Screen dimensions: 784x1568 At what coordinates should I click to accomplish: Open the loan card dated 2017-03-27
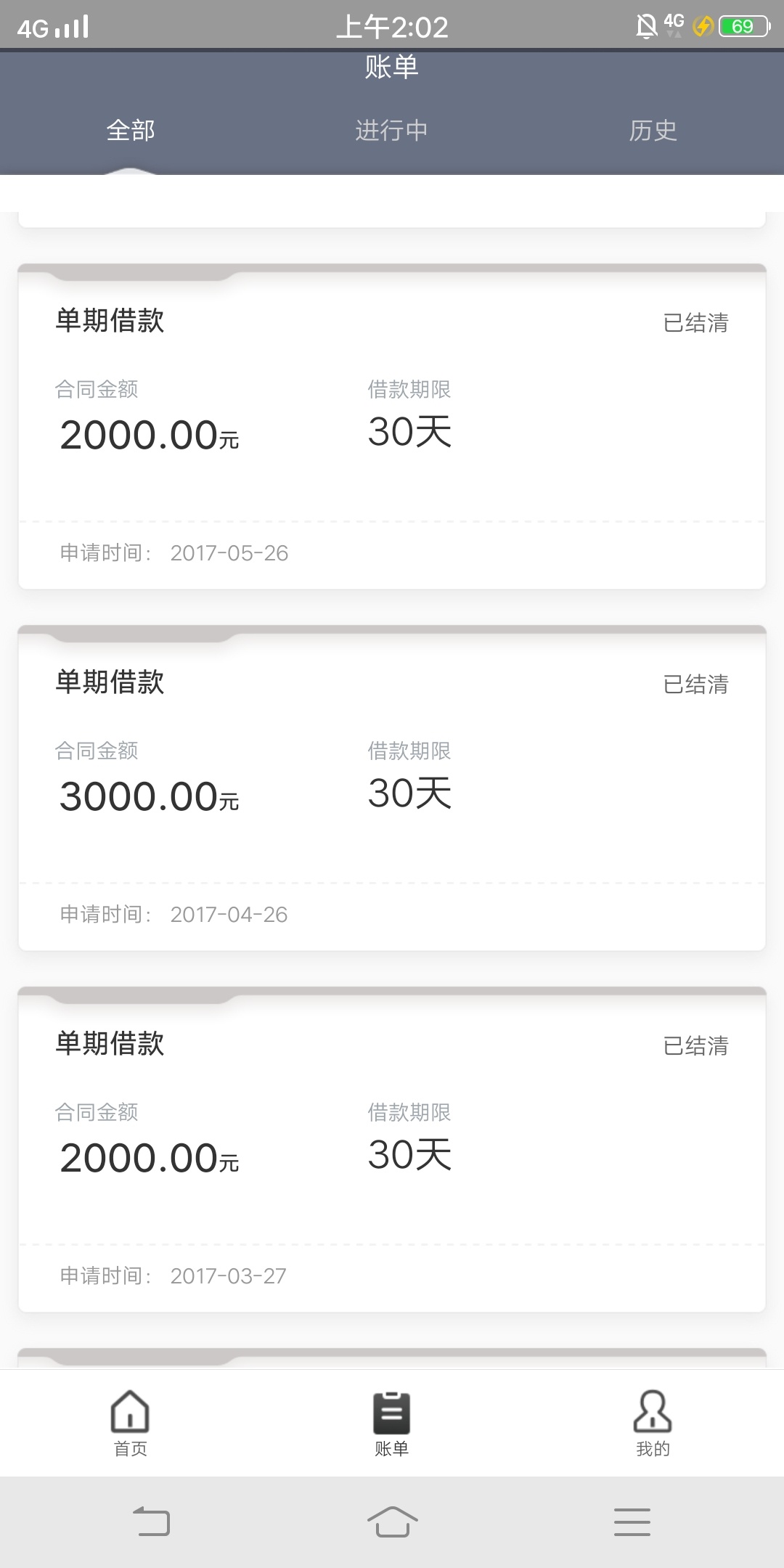click(392, 1149)
